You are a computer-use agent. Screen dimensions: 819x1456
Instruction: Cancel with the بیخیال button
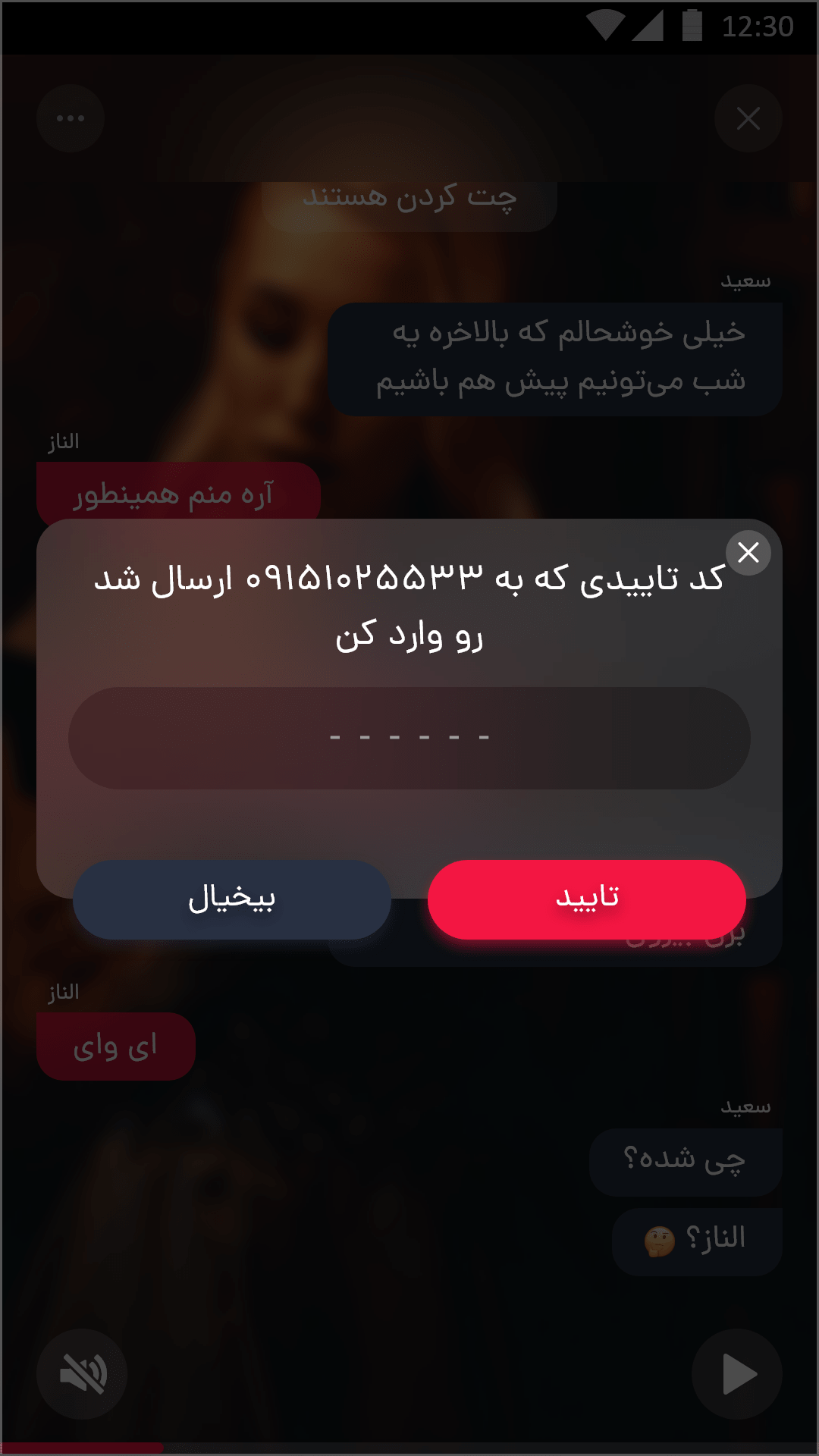tap(232, 899)
